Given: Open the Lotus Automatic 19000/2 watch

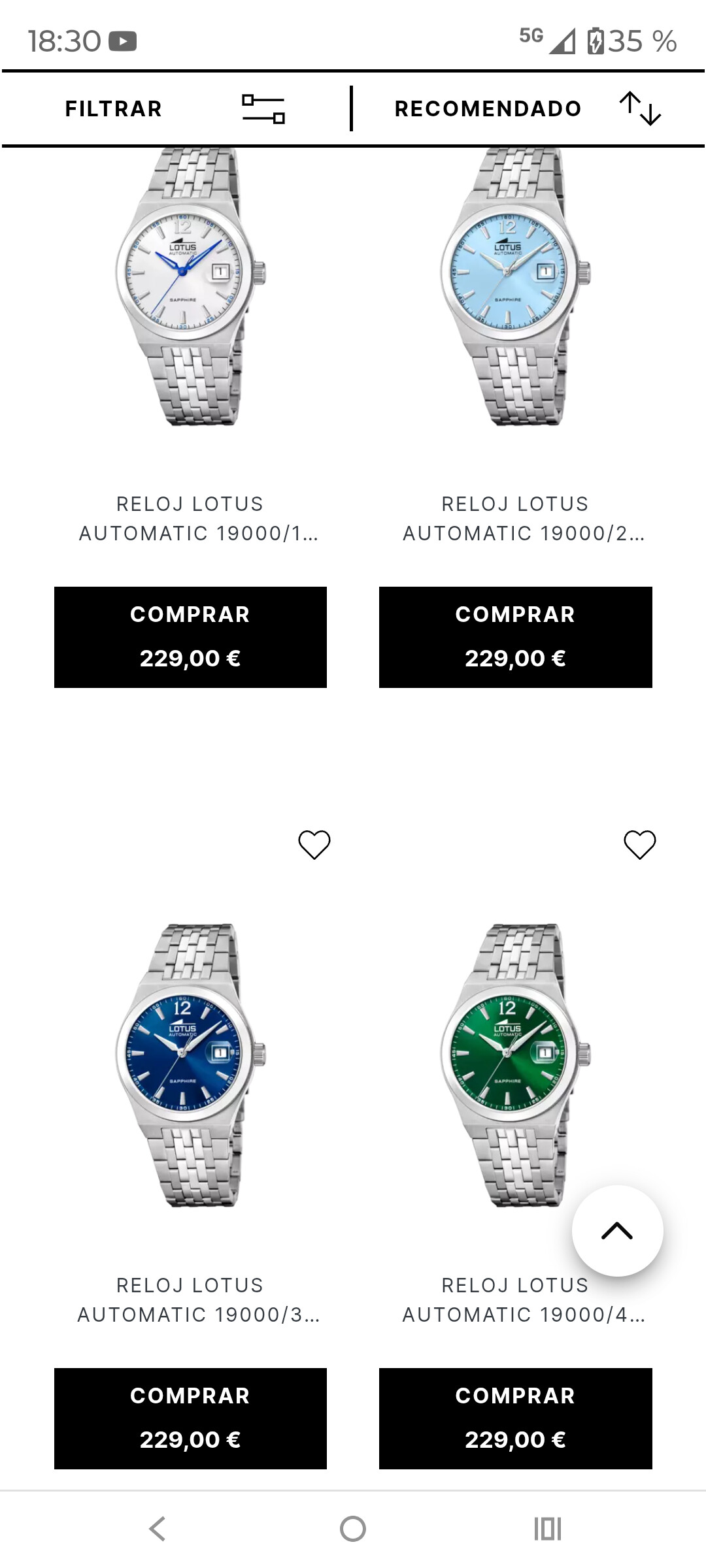Looking at the screenshot, I should [x=515, y=518].
